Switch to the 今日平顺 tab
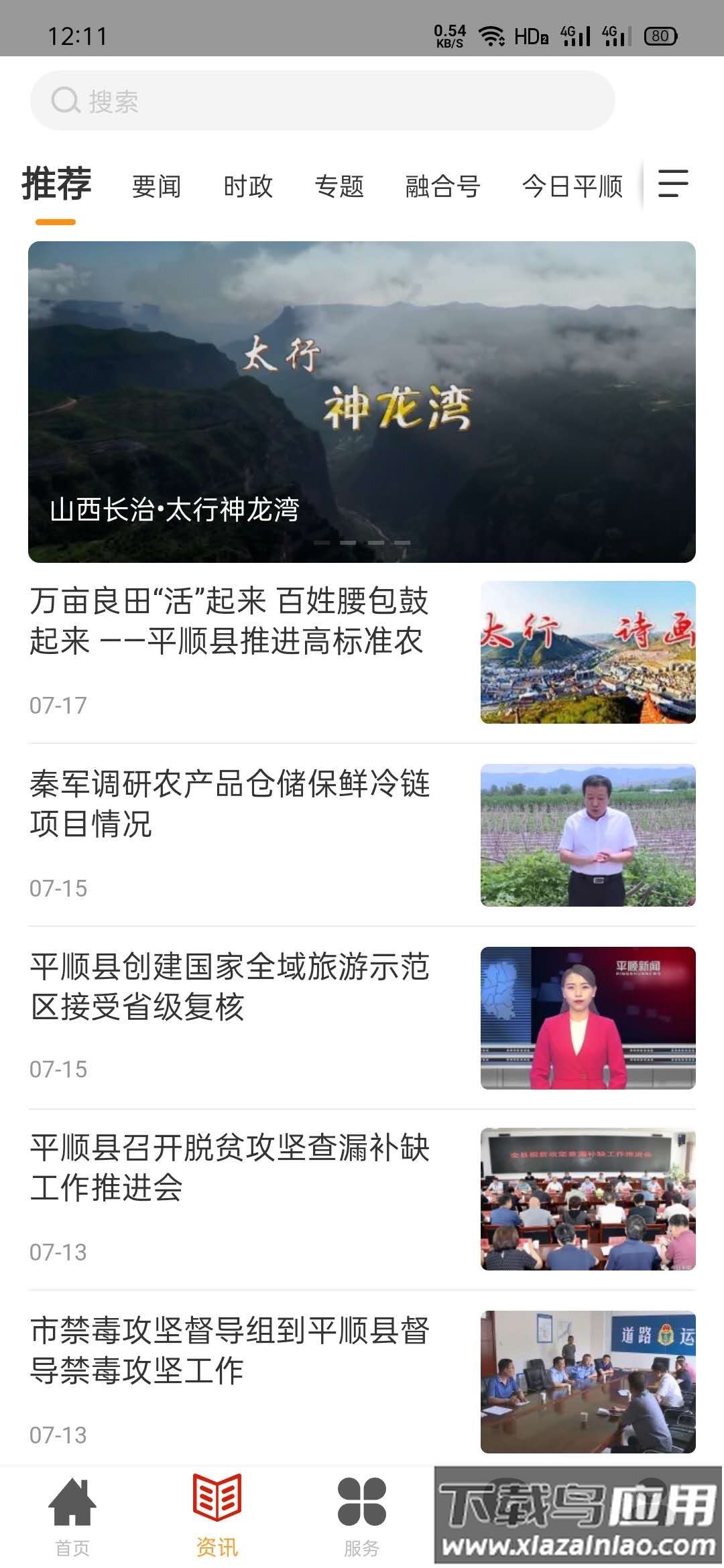 (573, 187)
